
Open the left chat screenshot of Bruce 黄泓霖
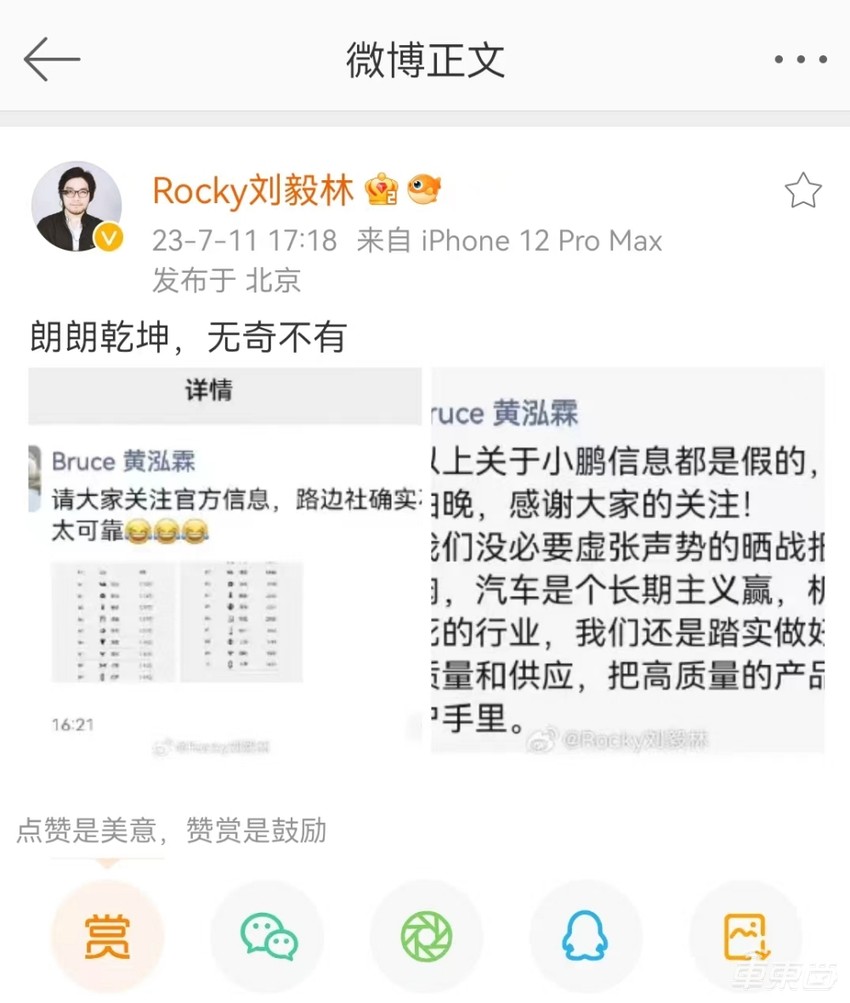click(224, 560)
